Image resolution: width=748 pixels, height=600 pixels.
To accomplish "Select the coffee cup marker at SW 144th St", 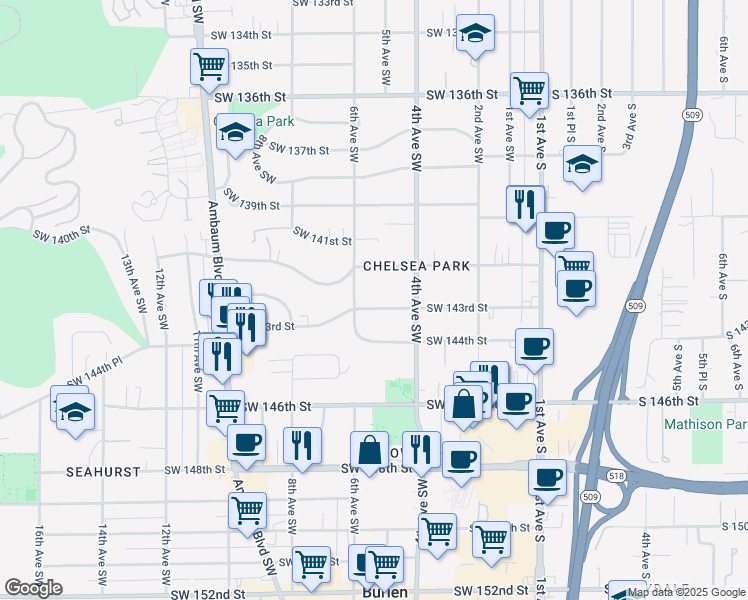I will [534, 347].
